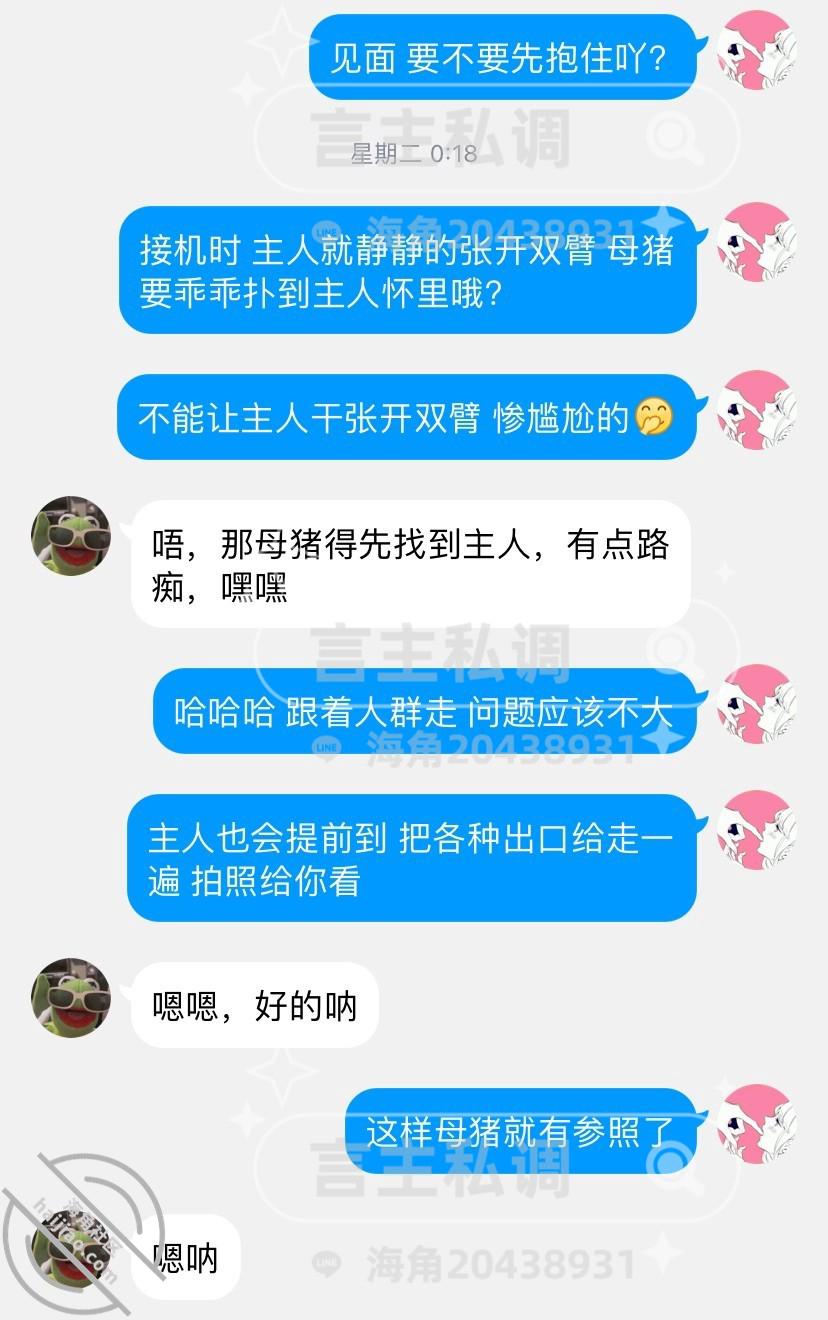
Task: Select the 这样母猪就有参照了 bubble
Action: [x=524, y=1134]
